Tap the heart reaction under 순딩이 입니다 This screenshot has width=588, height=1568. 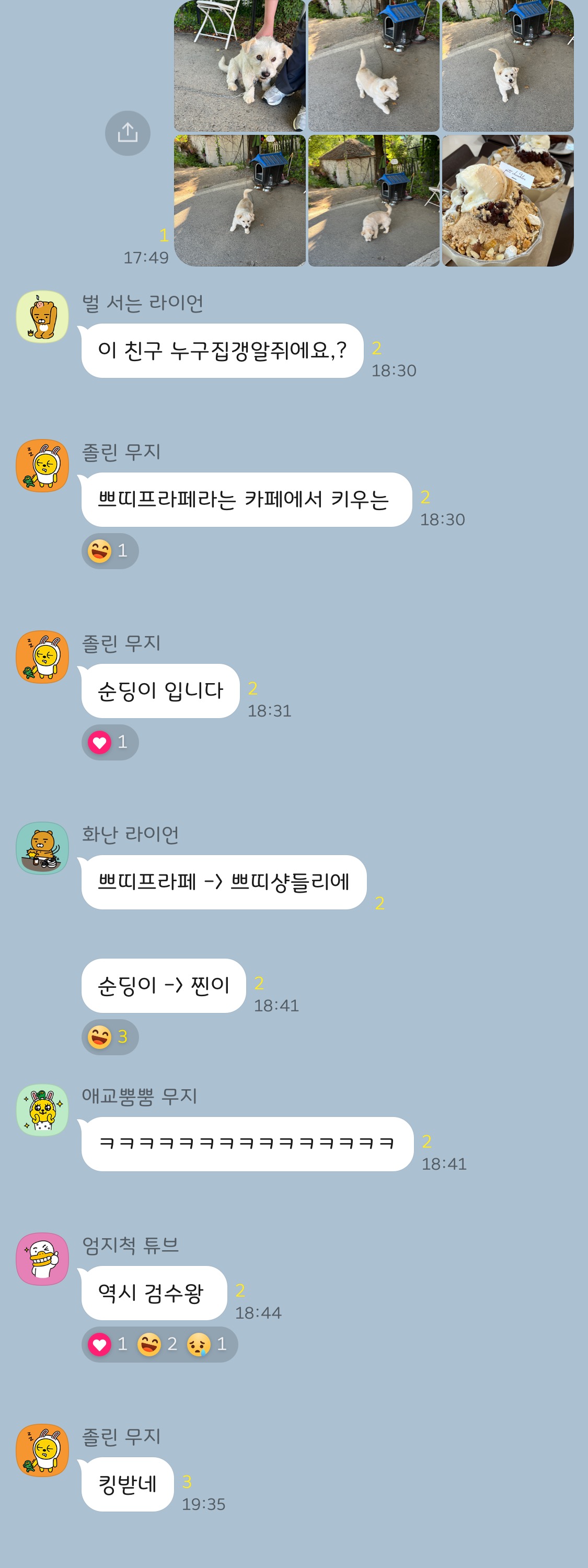tap(110, 742)
